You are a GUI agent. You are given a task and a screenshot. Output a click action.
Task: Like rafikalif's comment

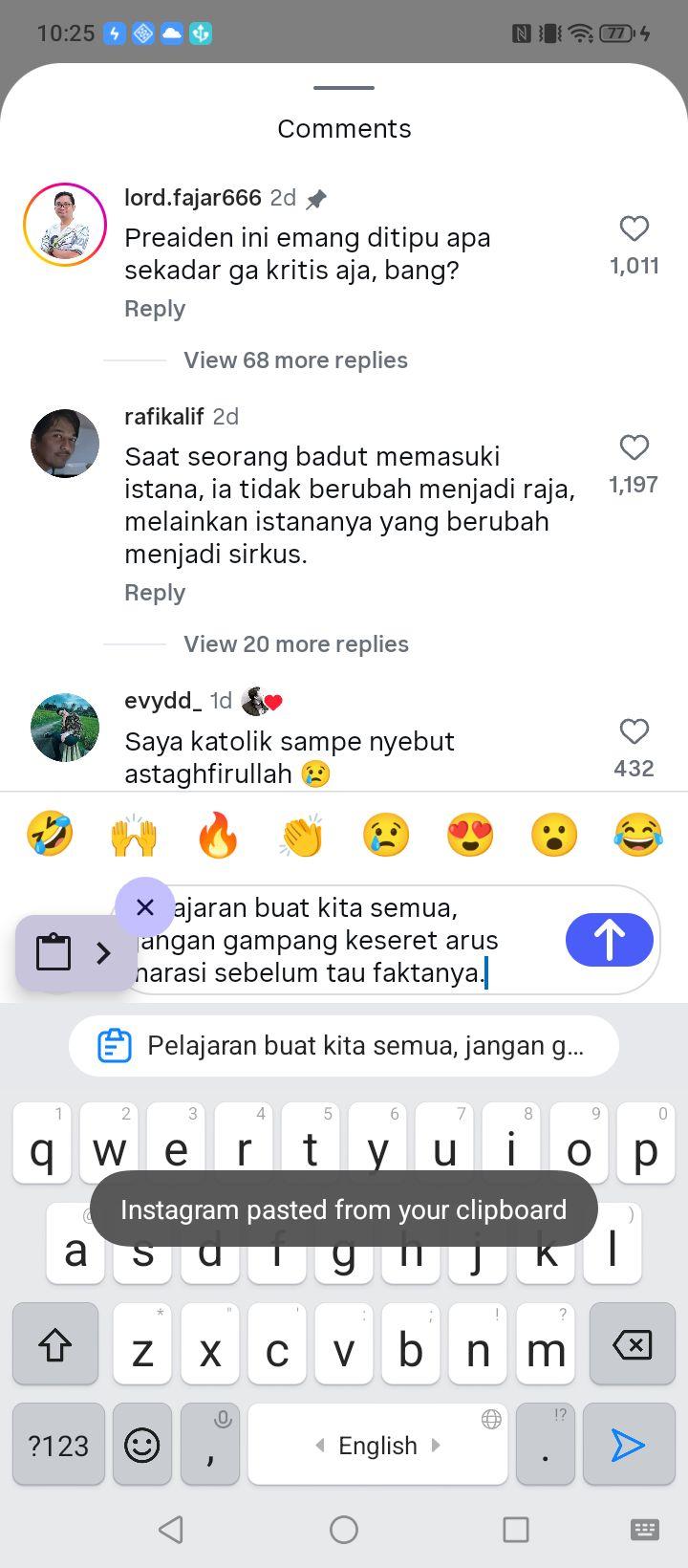634,447
